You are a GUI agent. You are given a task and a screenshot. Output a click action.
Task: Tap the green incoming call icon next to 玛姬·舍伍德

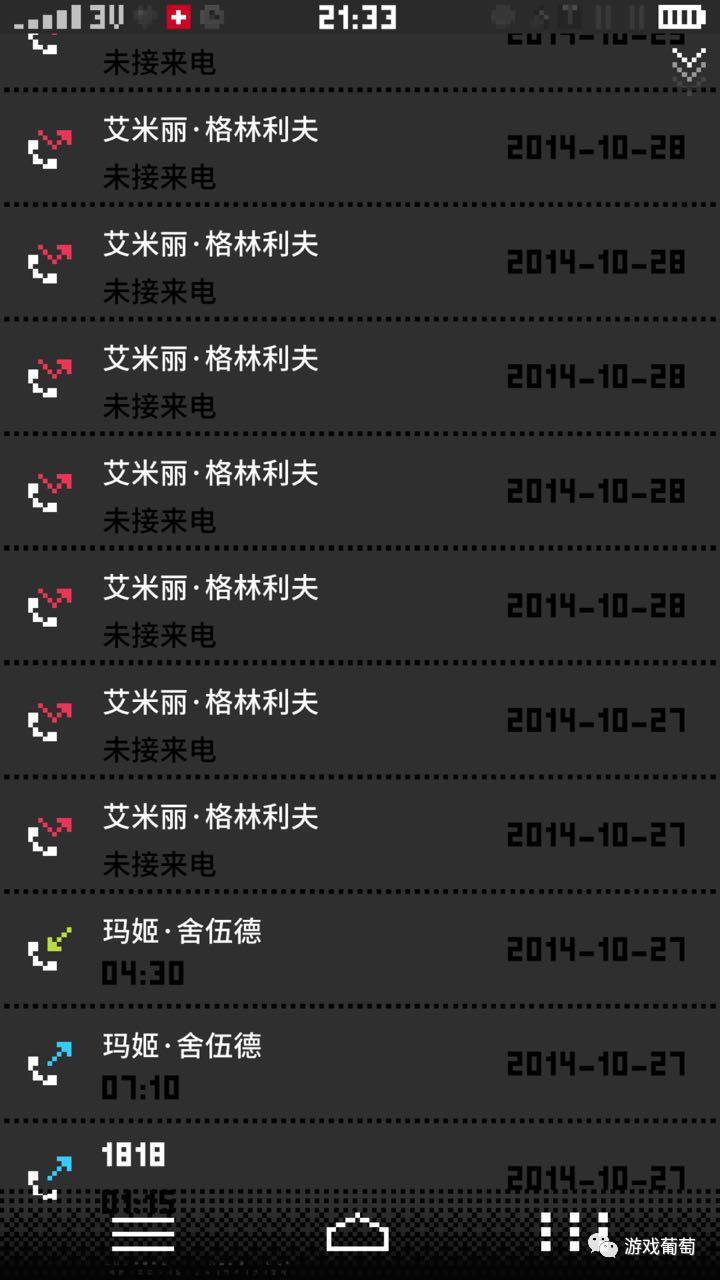[47, 947]
